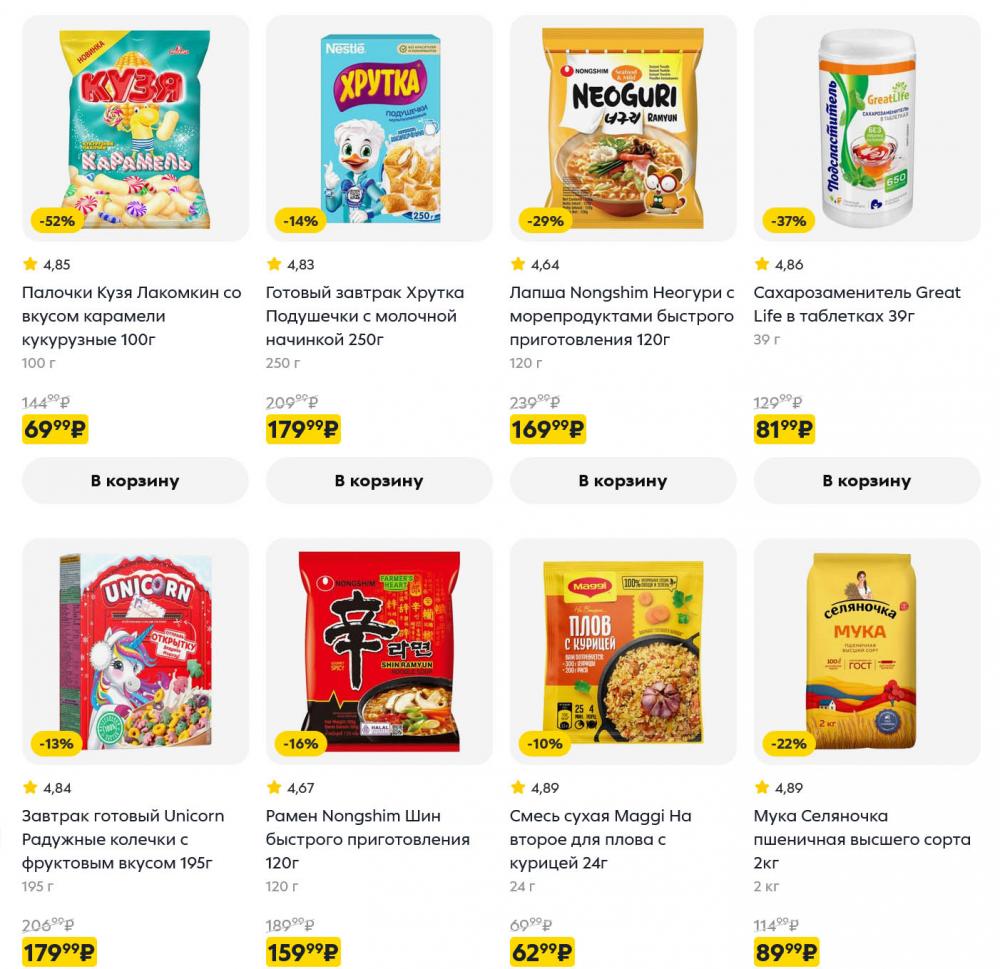Add Great Life sweetener to cart
The image size is (1000, 969).
[867, 480]
